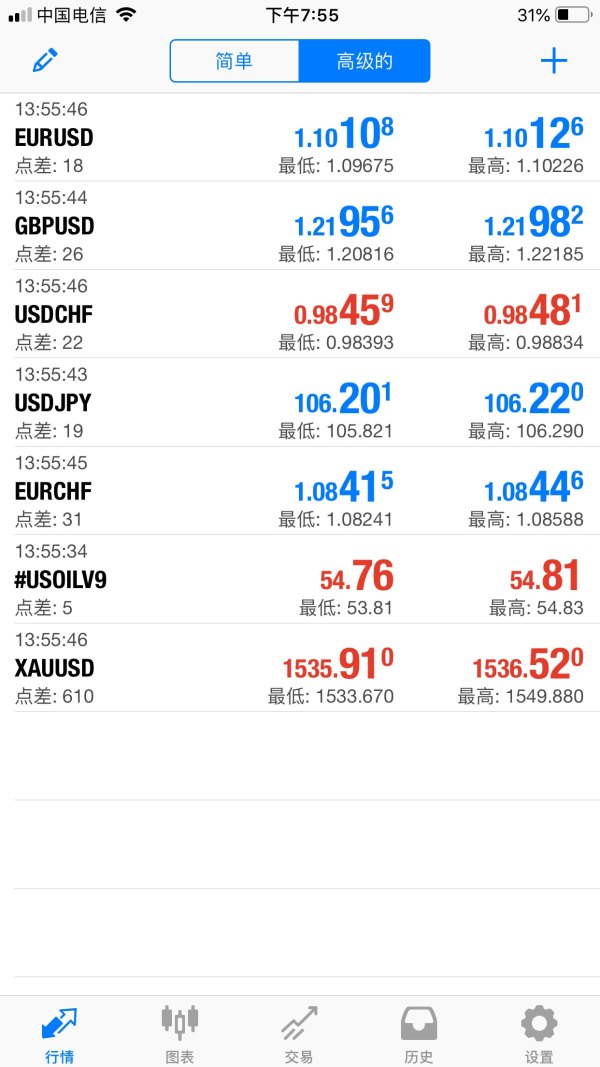Viewport: 600px width, 1067px height.
Task: Switch to the 图表 tab
Action: (180, 1033)
